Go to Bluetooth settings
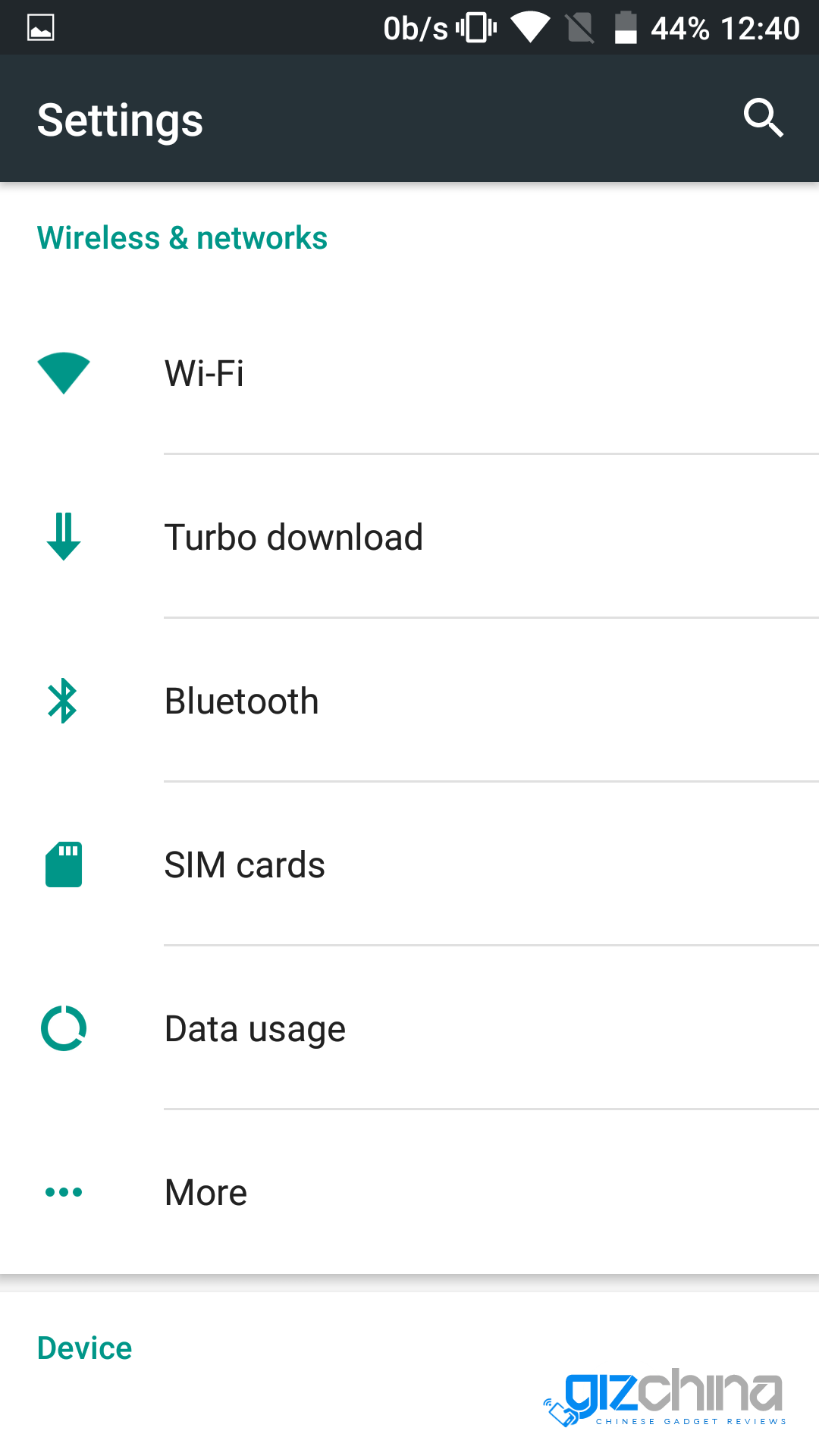Viewport: 819px width, 1456px height. click(x=409, y=701)
